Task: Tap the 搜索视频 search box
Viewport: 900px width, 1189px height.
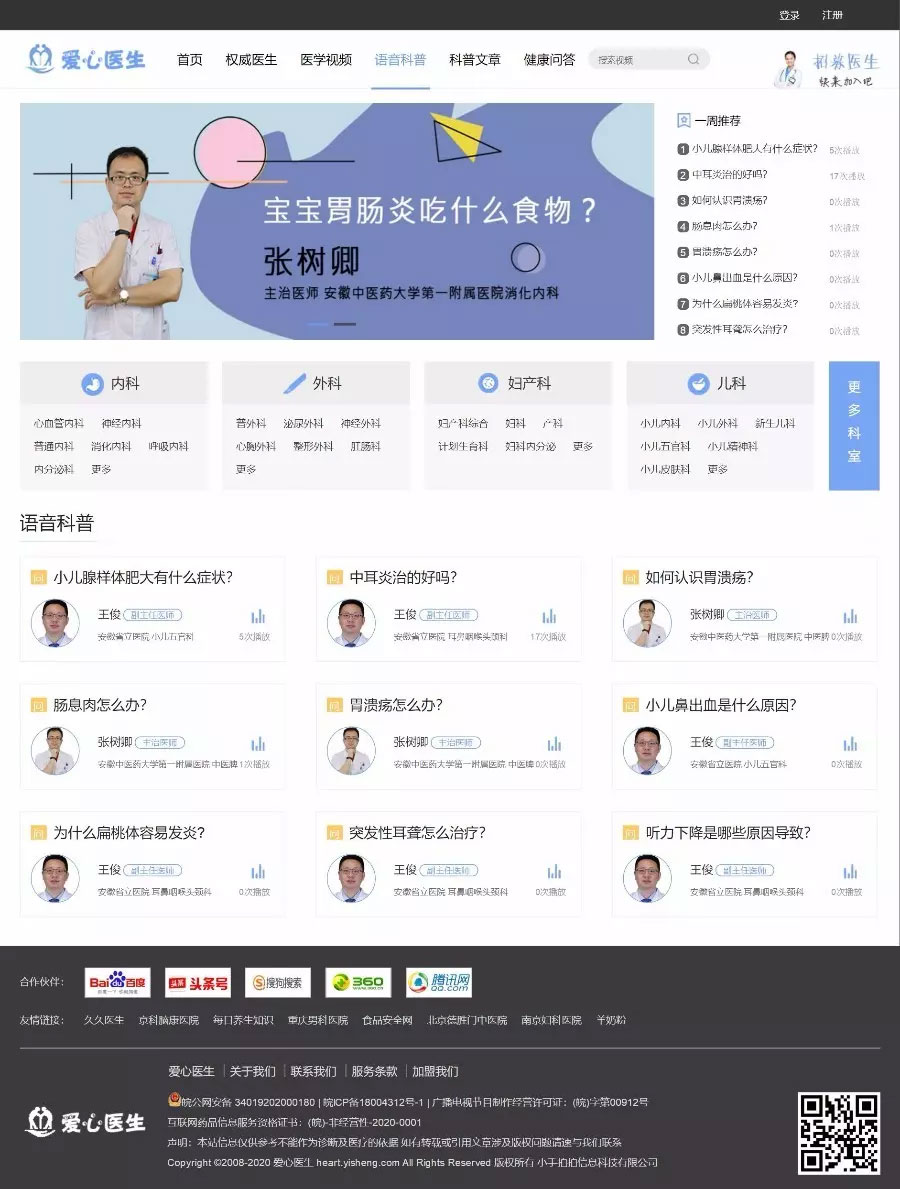Action: coord(640,60)
